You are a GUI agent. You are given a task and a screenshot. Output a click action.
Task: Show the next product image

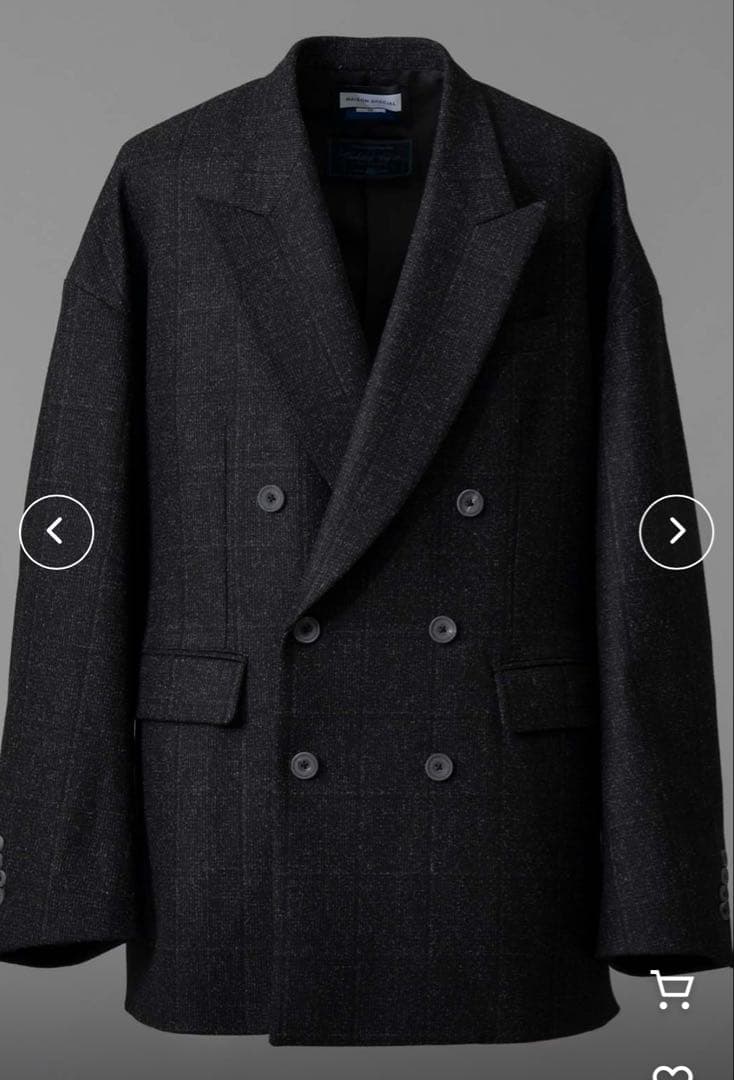676,532
